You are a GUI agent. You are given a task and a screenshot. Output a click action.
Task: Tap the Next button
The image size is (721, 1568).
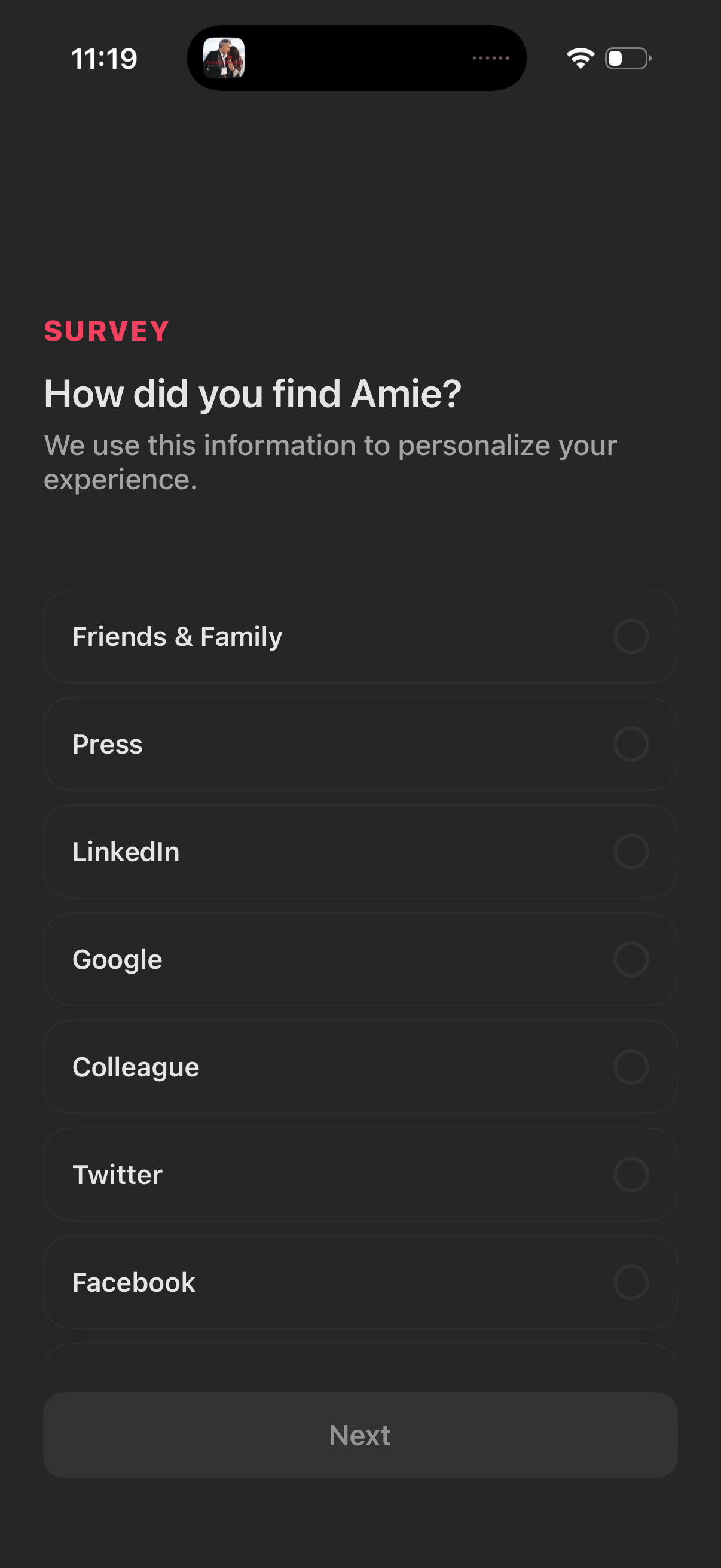point(360,1436)
